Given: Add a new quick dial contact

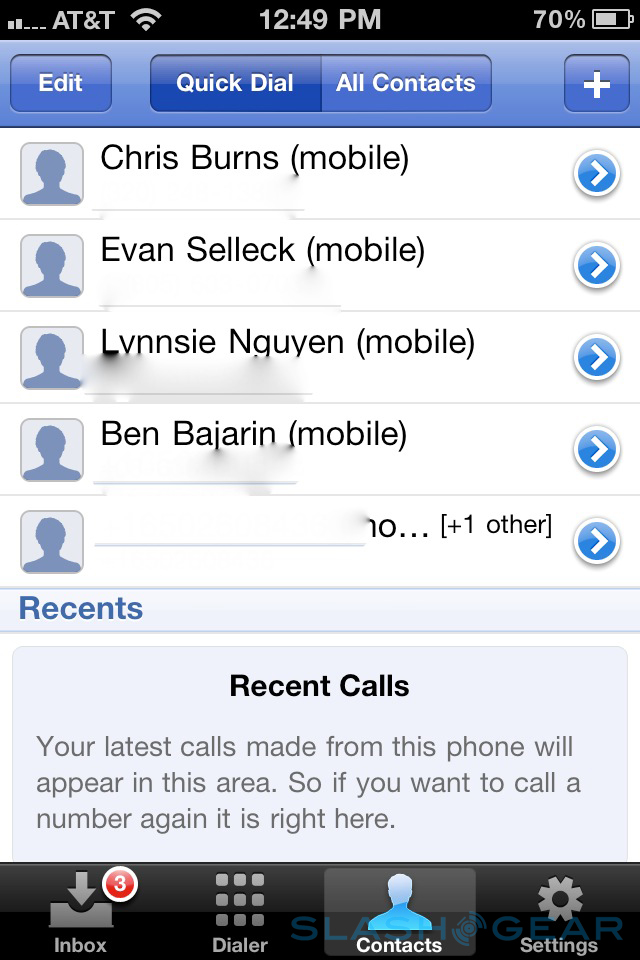Looking at the screenshot, I should coord(596,83).
